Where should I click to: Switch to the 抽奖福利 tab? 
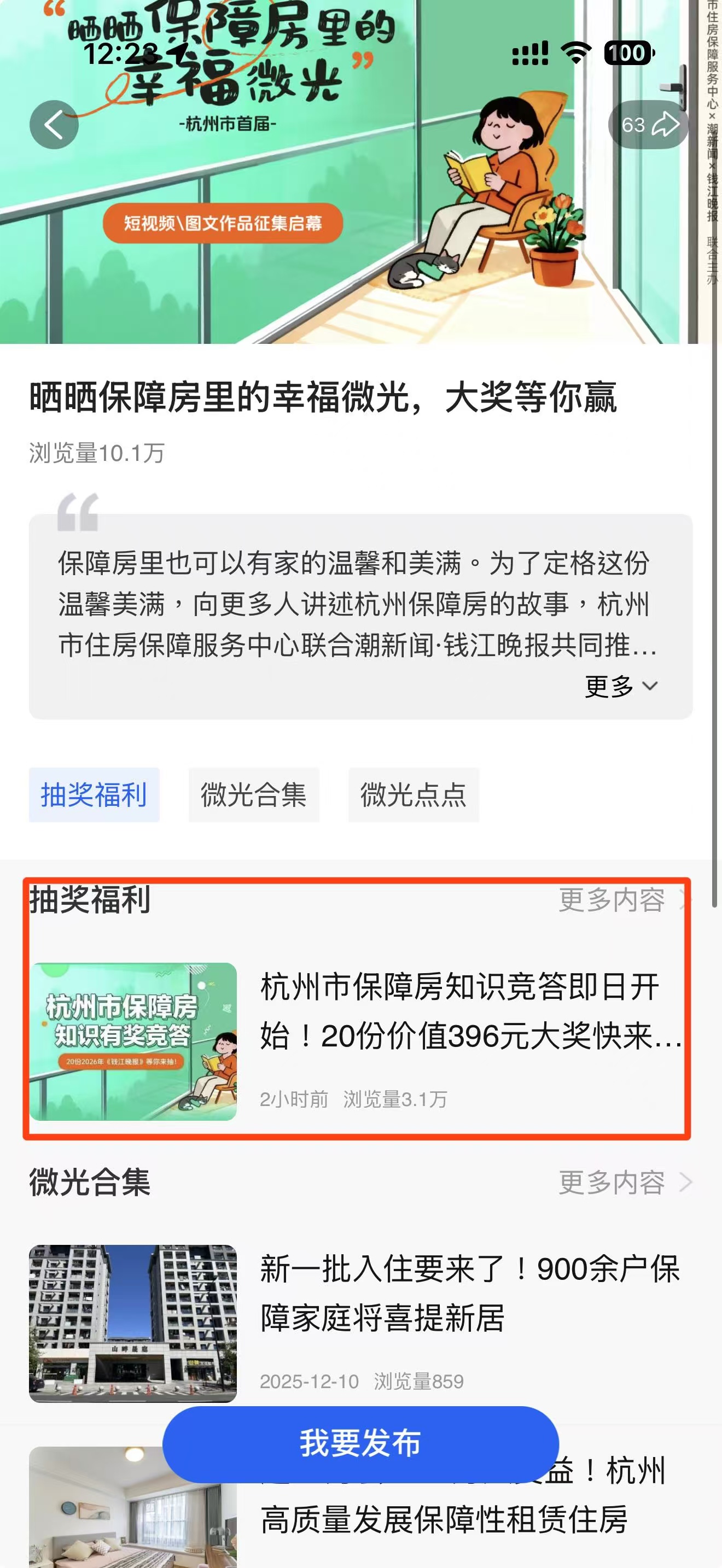pos(94,795)
